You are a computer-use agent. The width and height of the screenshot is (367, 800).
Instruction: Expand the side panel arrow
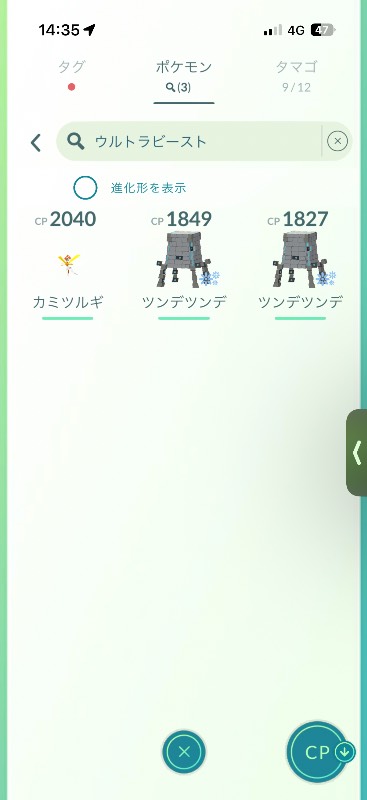tap(356, 452)
